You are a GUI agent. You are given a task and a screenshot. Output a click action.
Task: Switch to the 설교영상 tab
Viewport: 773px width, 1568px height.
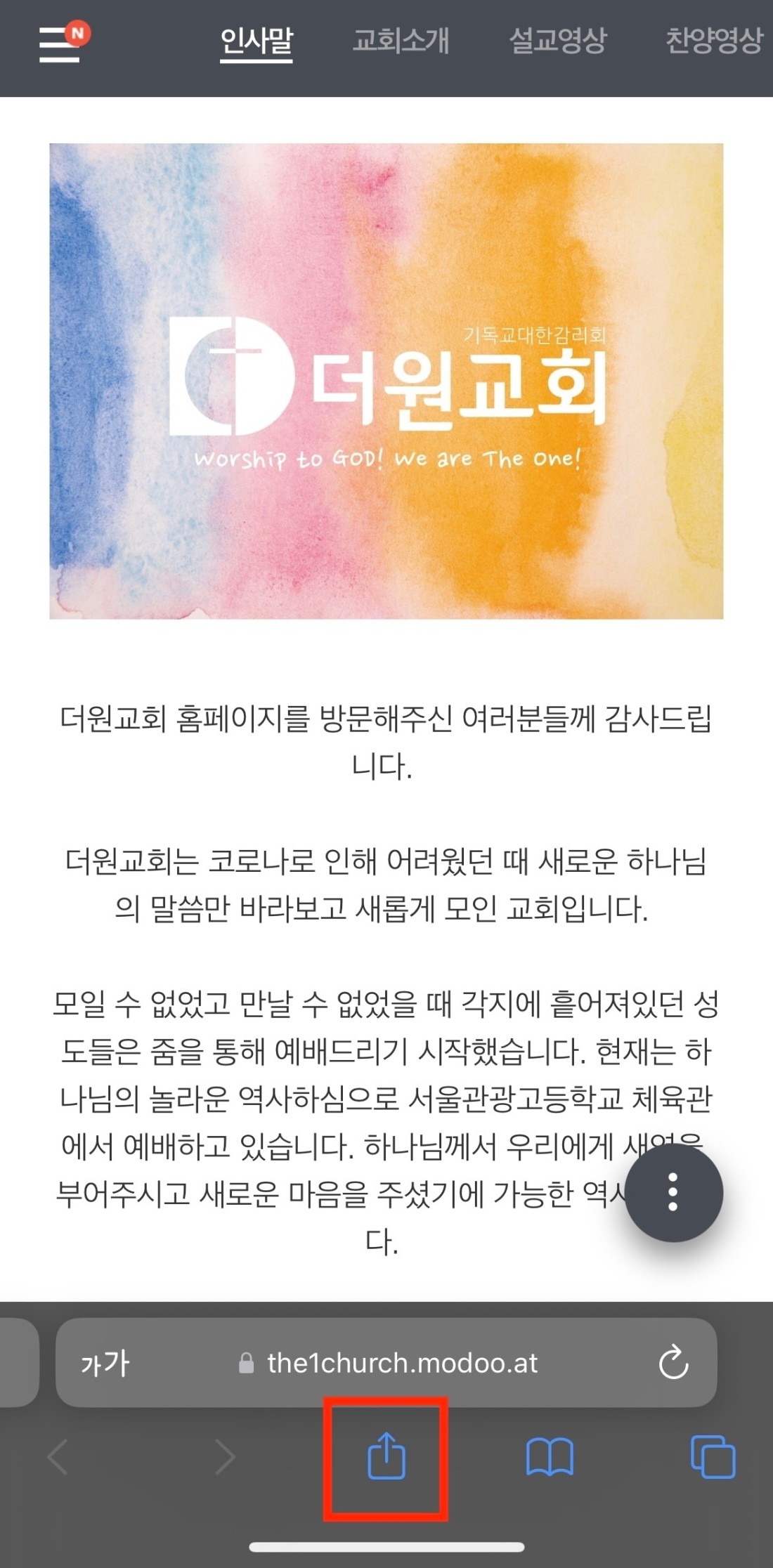[x=557, y=41]
